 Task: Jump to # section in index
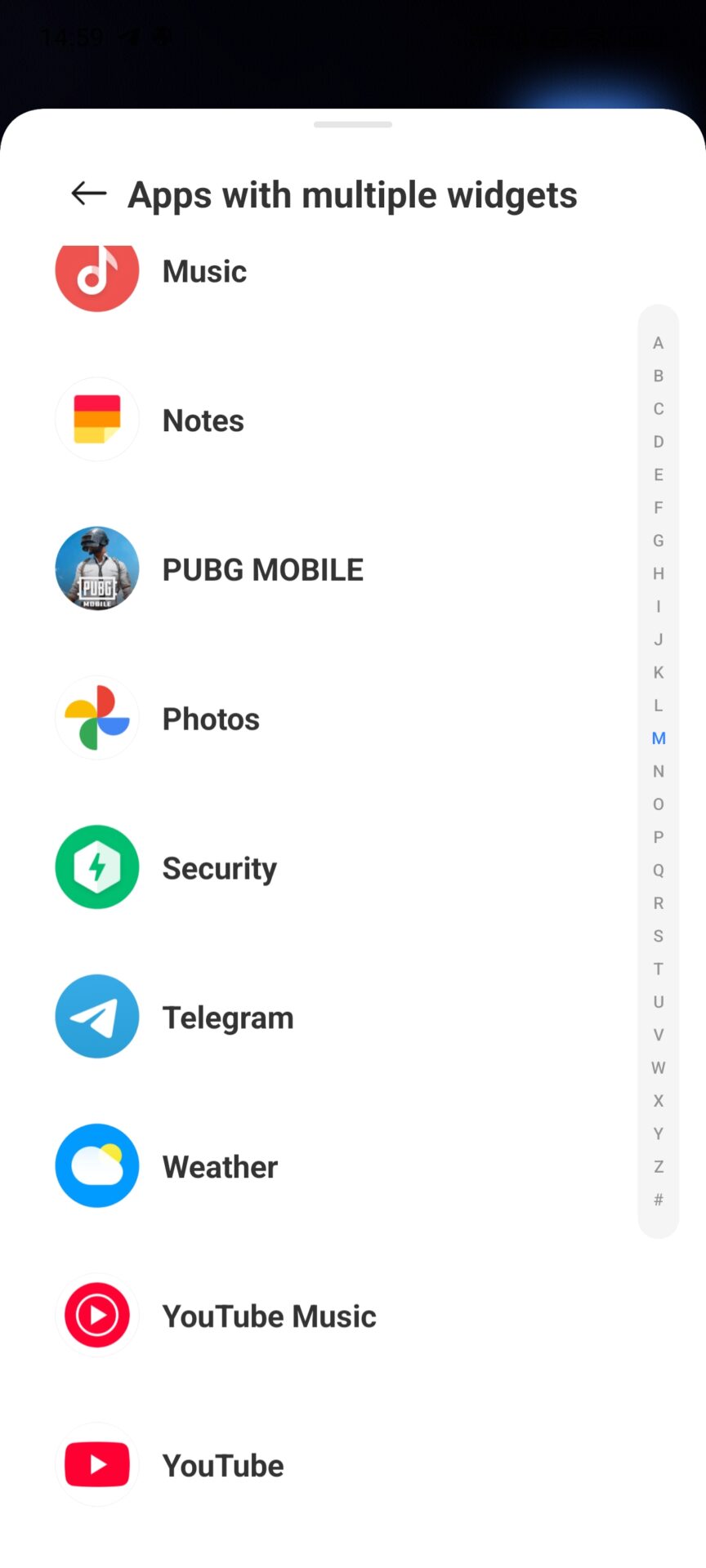coord(658,1200)
